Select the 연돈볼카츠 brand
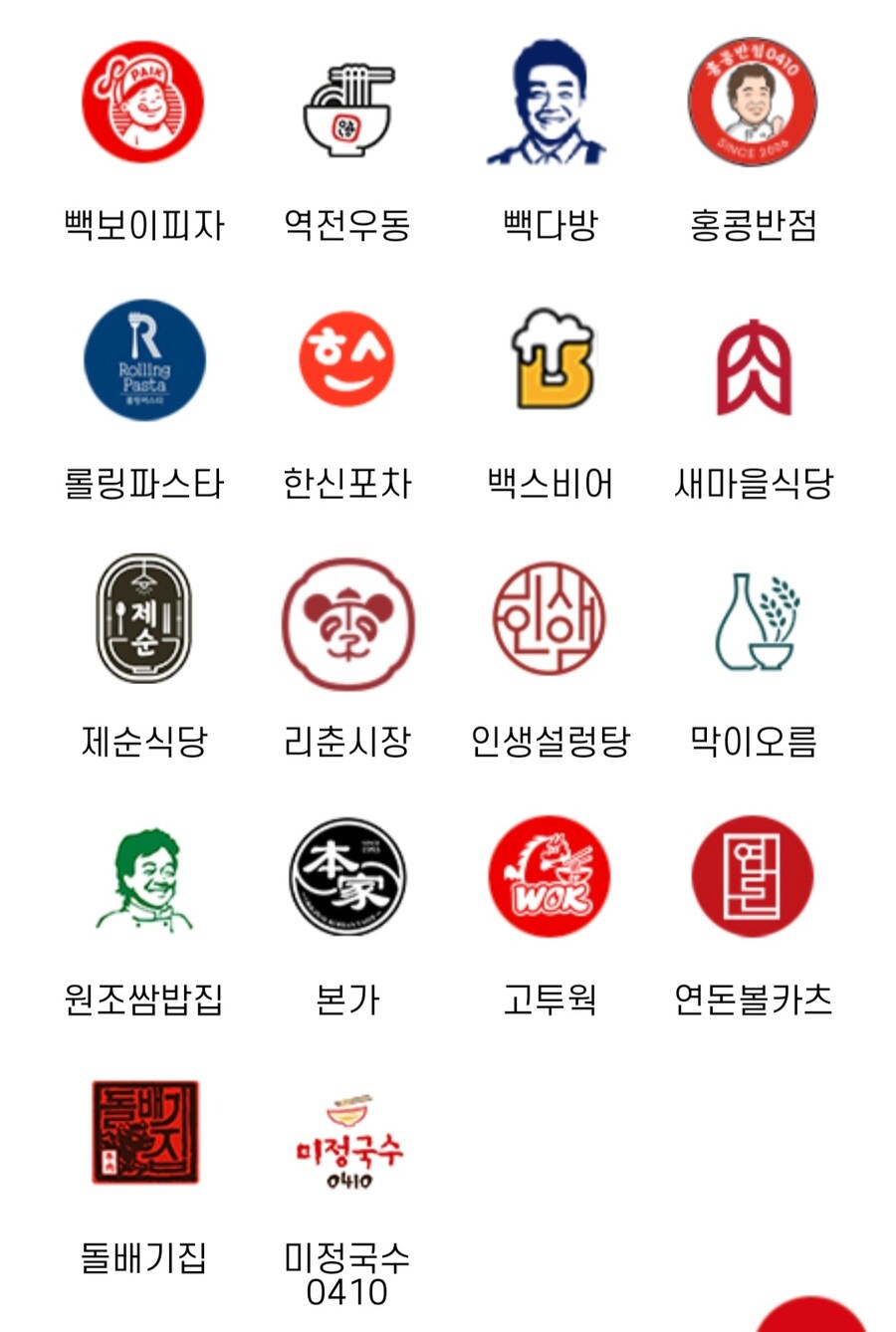The width and height of the screenshot is (896, 1332). (x=753, y=877)
